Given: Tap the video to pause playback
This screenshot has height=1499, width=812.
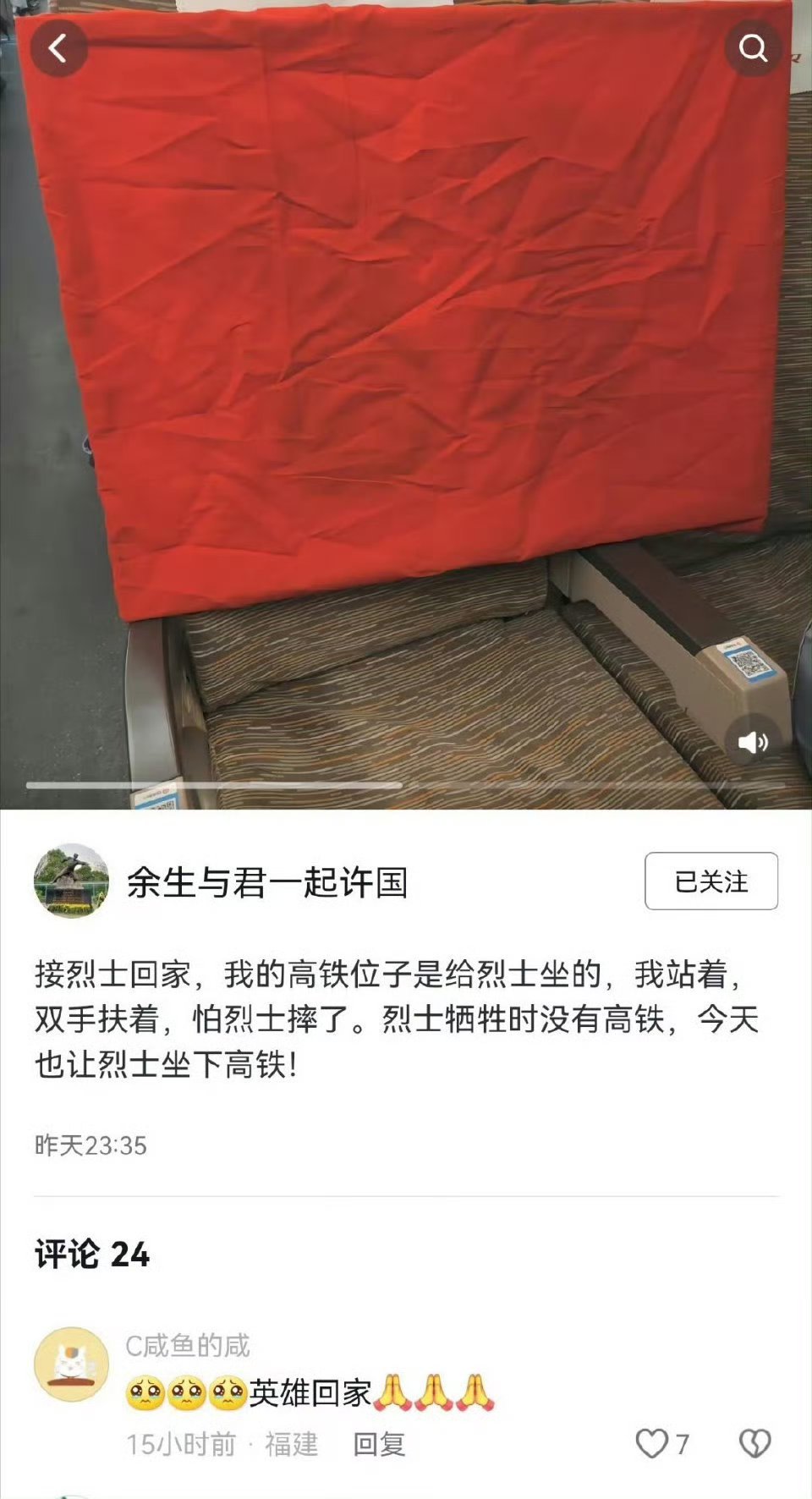Looking at the screenshot, I should coord(406,406).
